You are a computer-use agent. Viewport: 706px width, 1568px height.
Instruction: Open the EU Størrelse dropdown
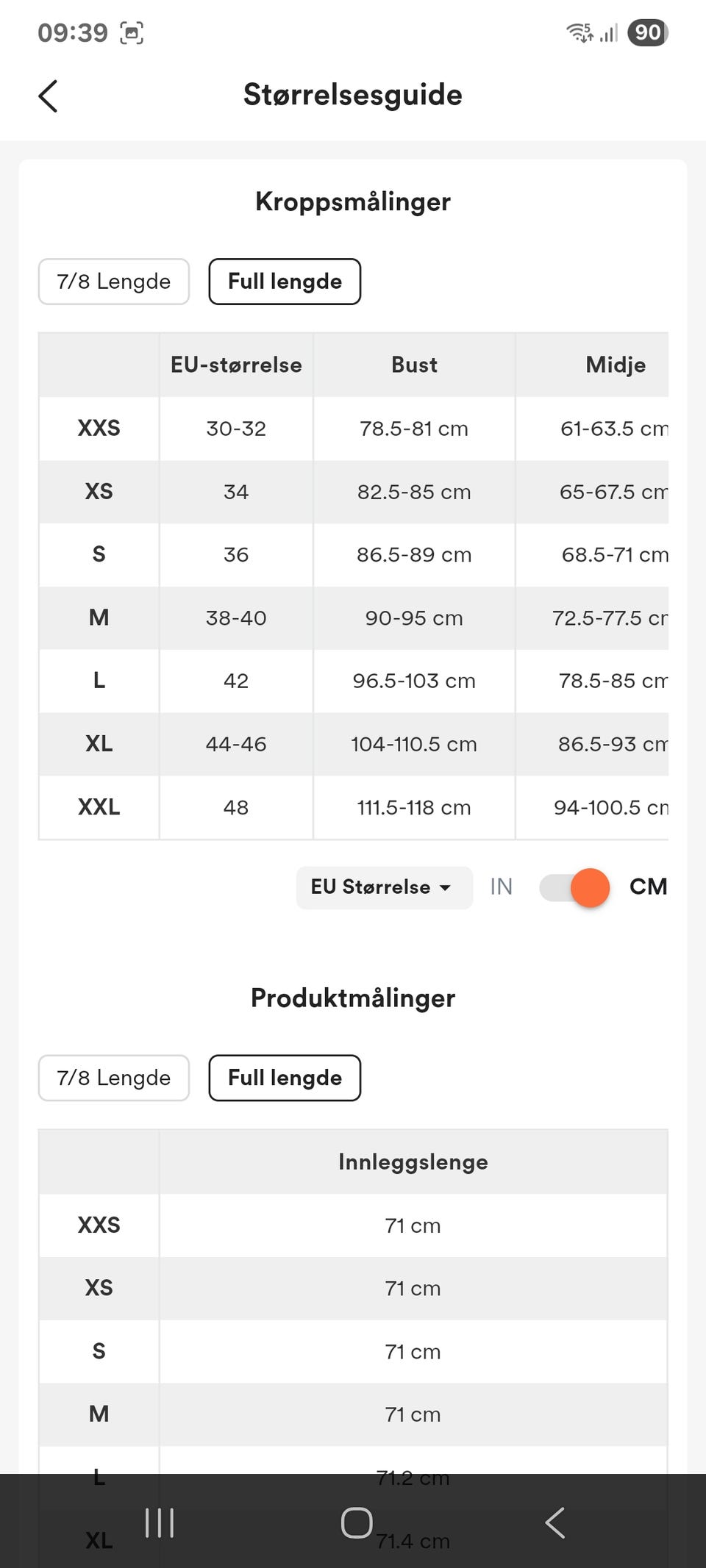(x=384, y=887)
